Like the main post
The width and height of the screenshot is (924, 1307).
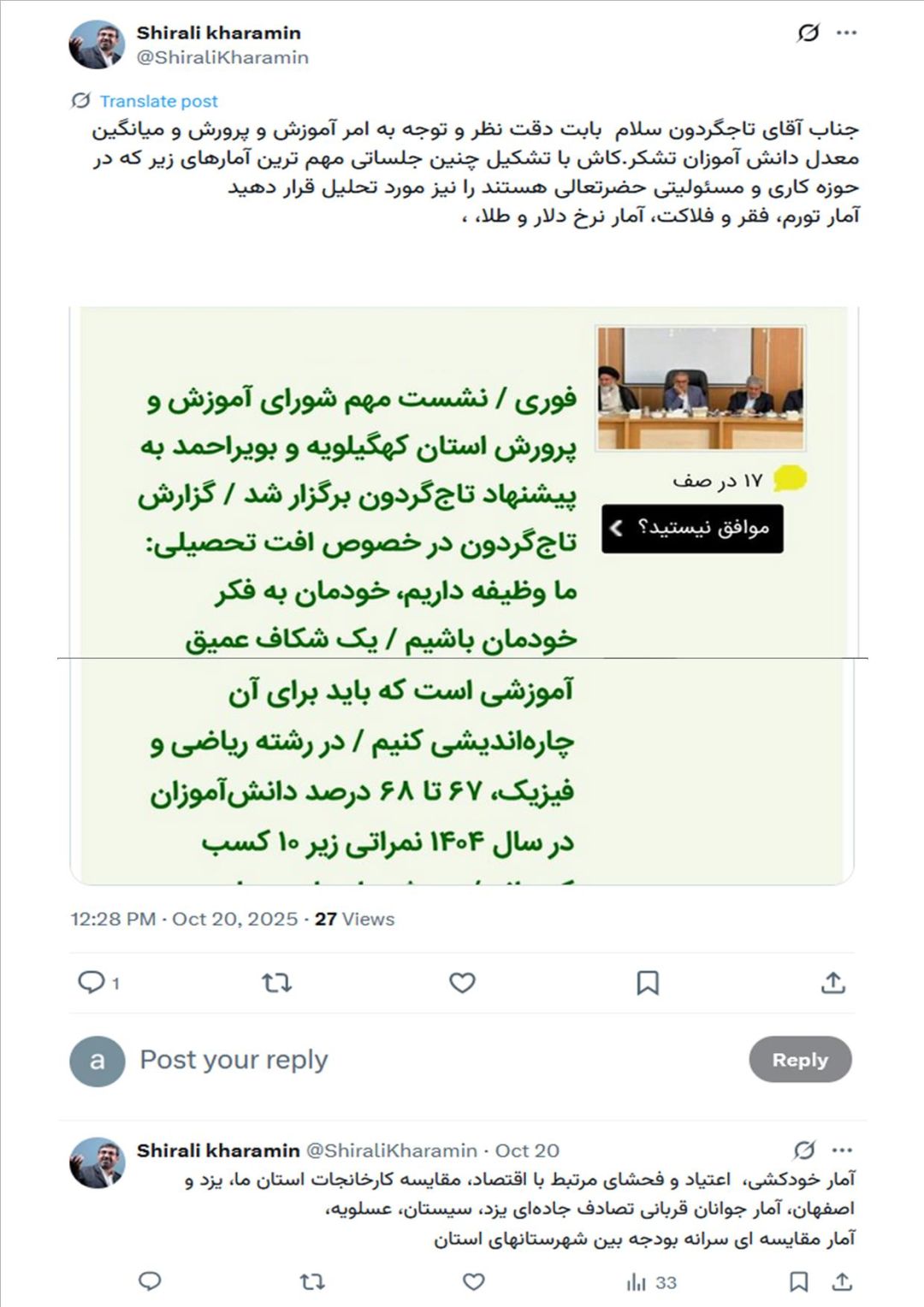[x=462, y=983]
